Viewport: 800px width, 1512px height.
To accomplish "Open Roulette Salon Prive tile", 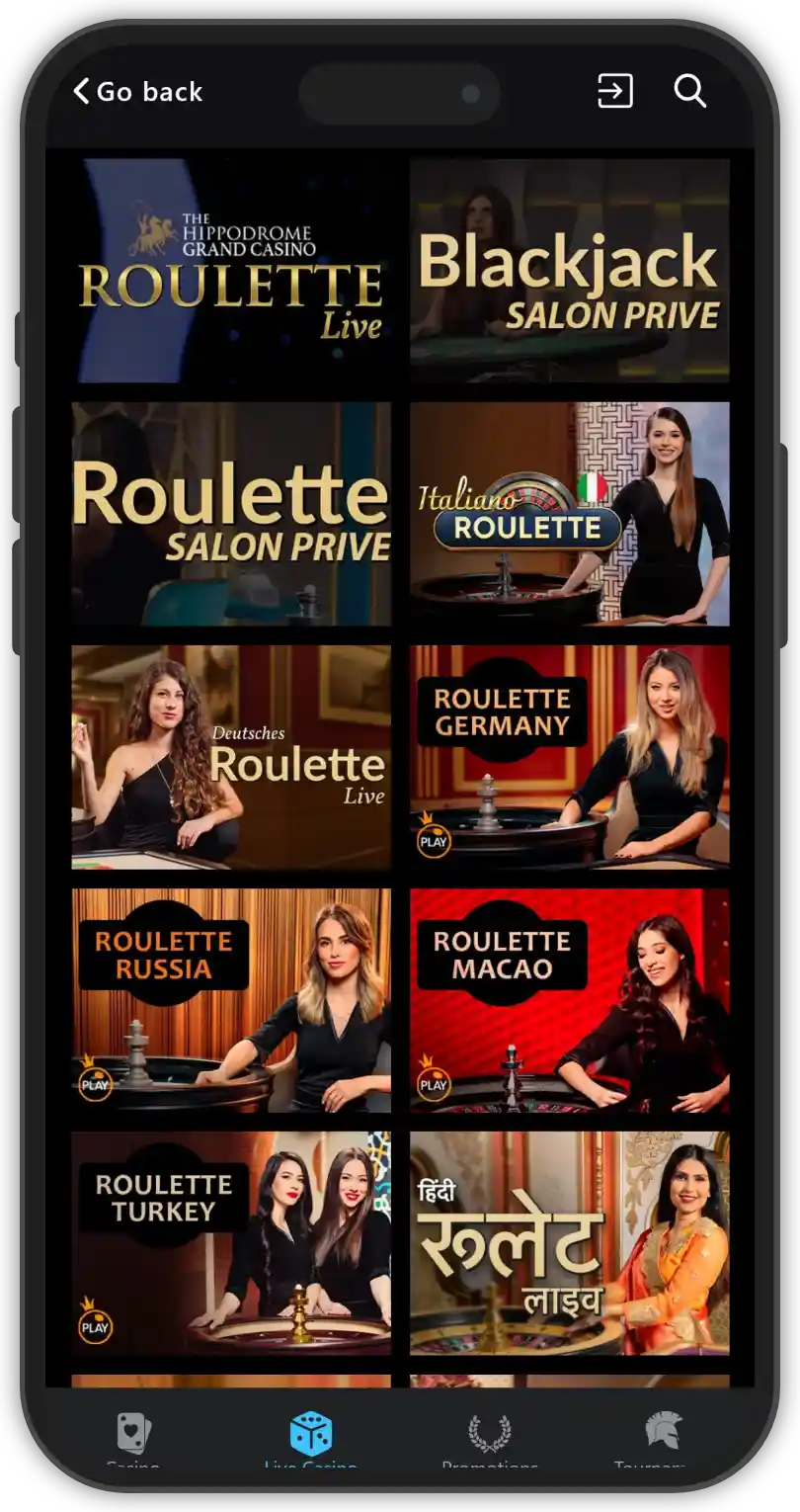I will [231, 514].
